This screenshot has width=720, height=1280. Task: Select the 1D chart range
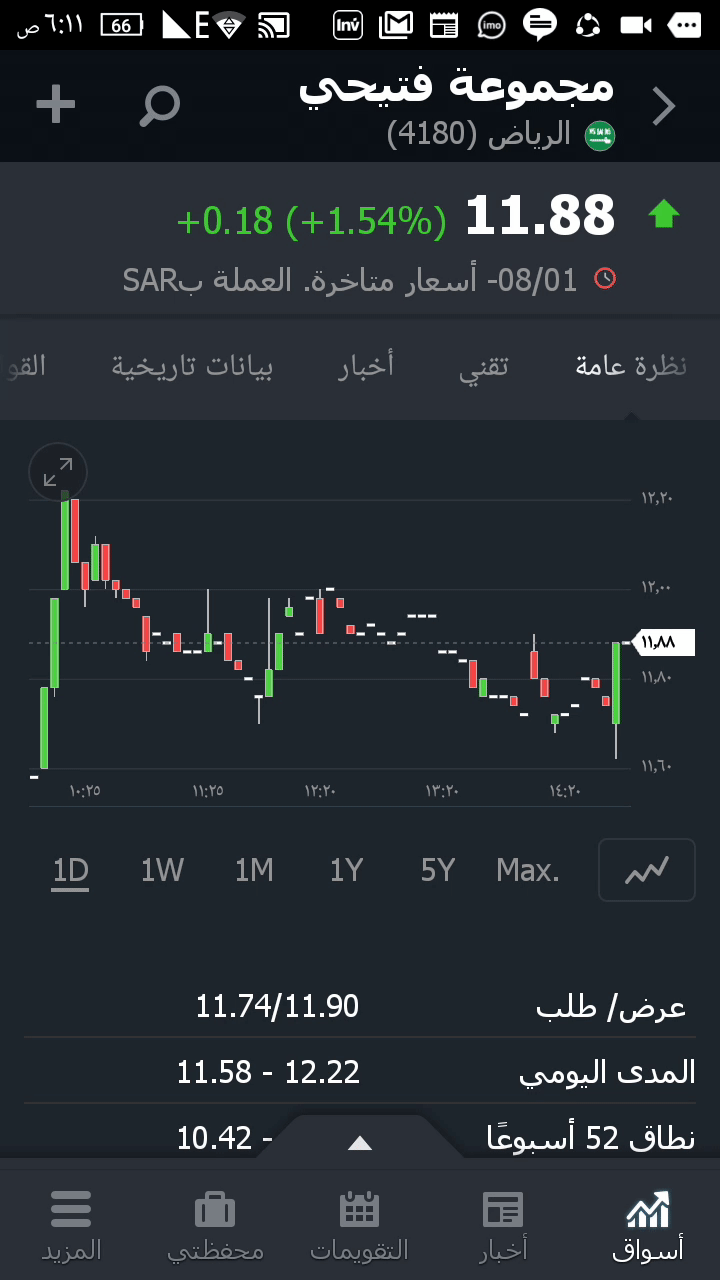click(71, 871)
